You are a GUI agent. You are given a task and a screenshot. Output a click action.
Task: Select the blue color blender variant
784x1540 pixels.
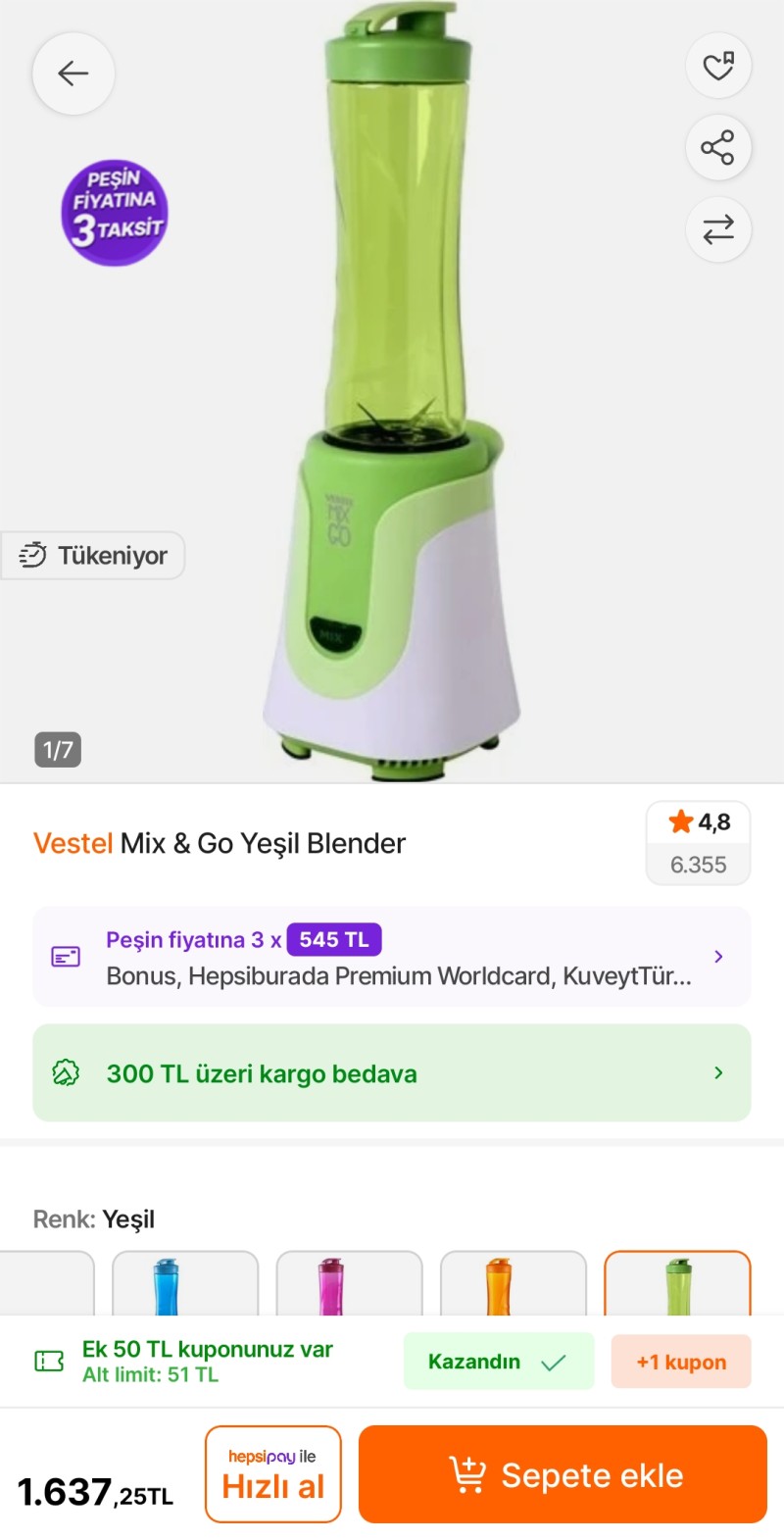point(185,1284)
